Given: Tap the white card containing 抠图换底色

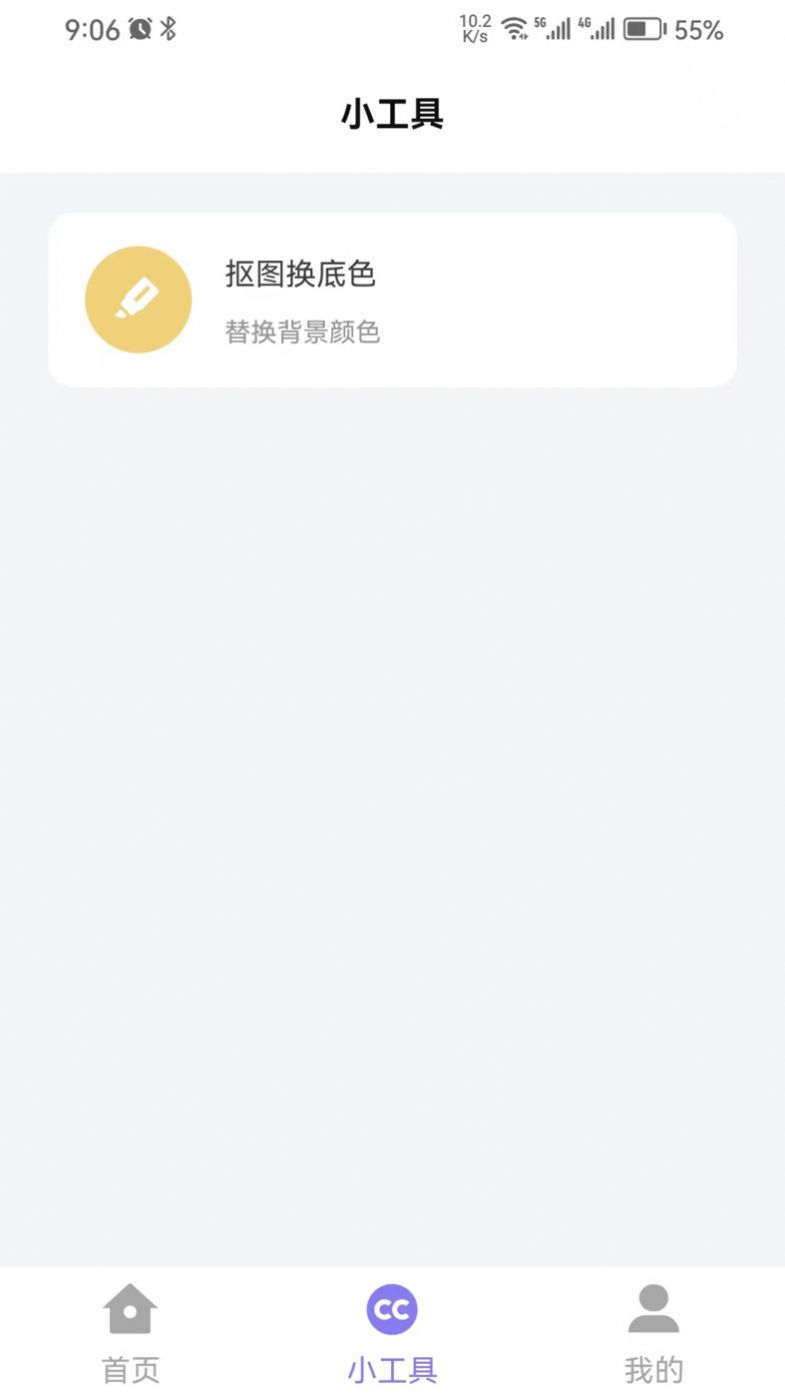Looking at the screenshot, I should click(392, 299).
